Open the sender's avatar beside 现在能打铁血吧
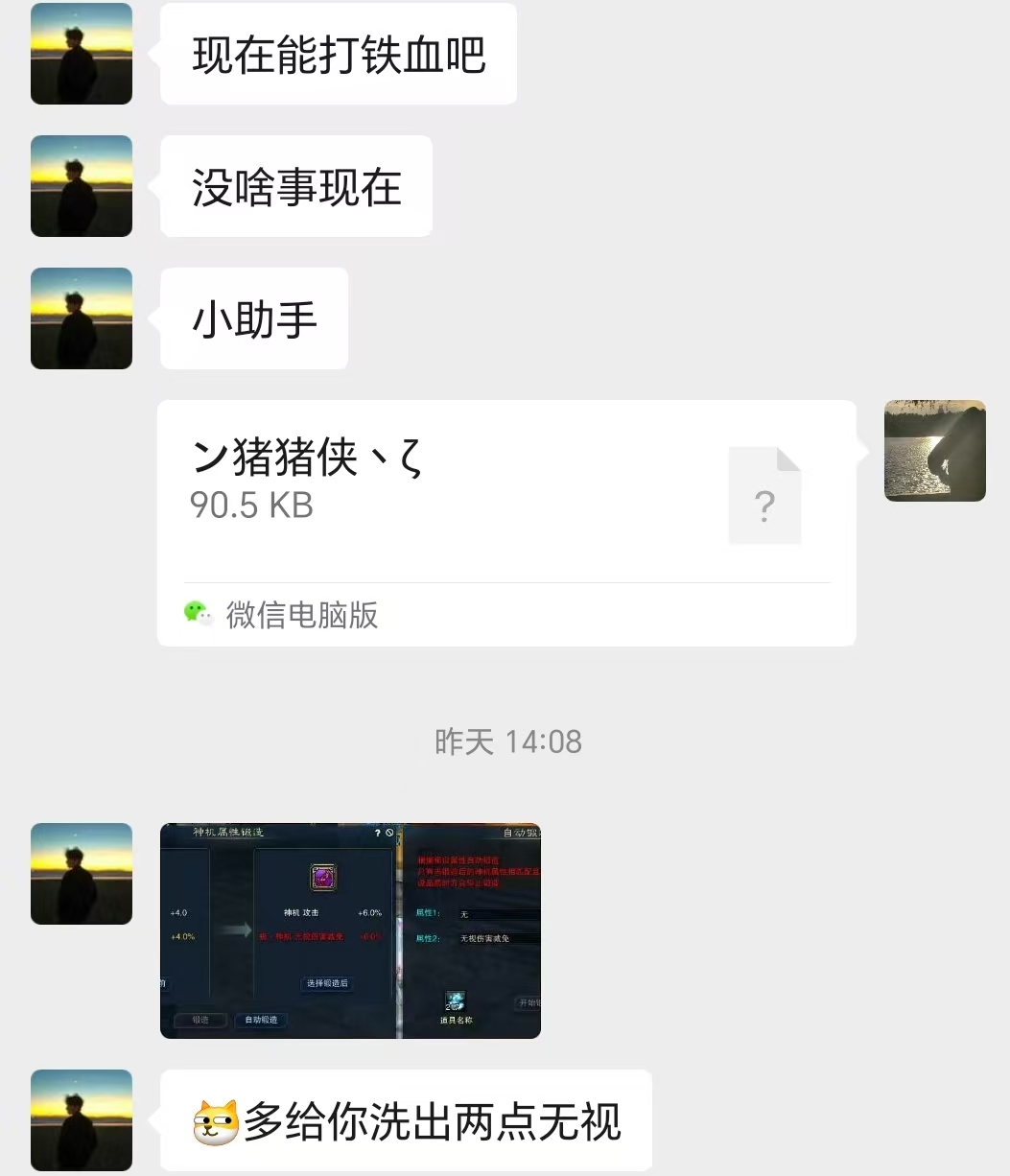 pos(82,54)
